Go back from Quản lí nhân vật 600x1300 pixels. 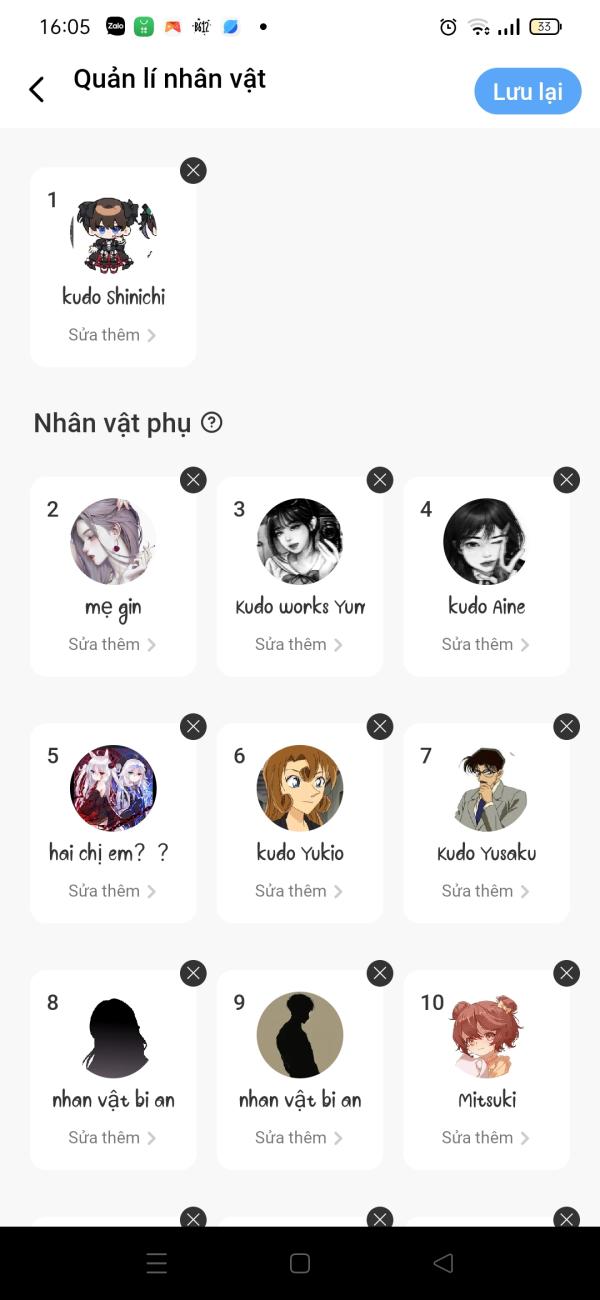[x=37, y=90]
